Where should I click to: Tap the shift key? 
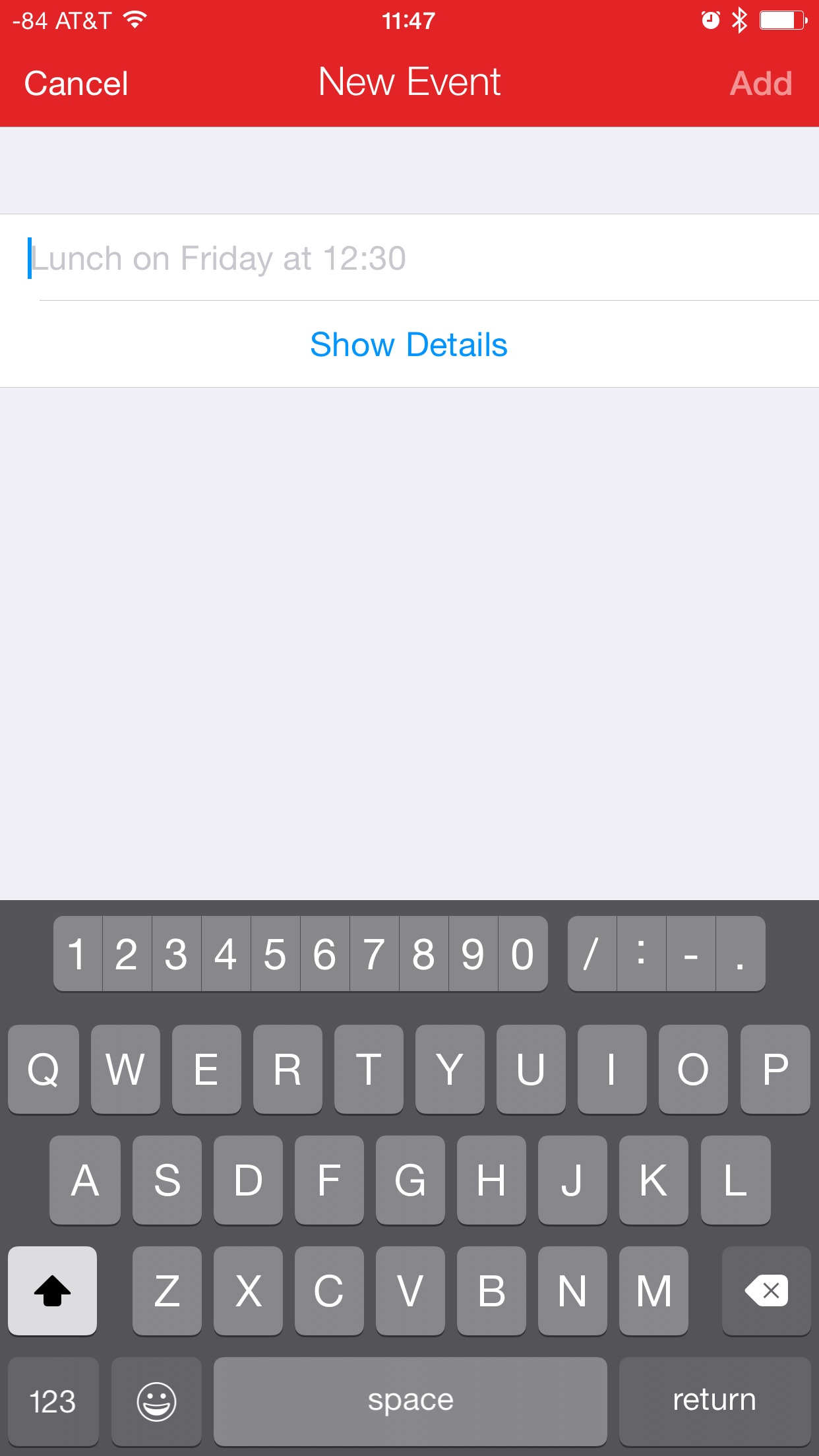(53, 1290)
